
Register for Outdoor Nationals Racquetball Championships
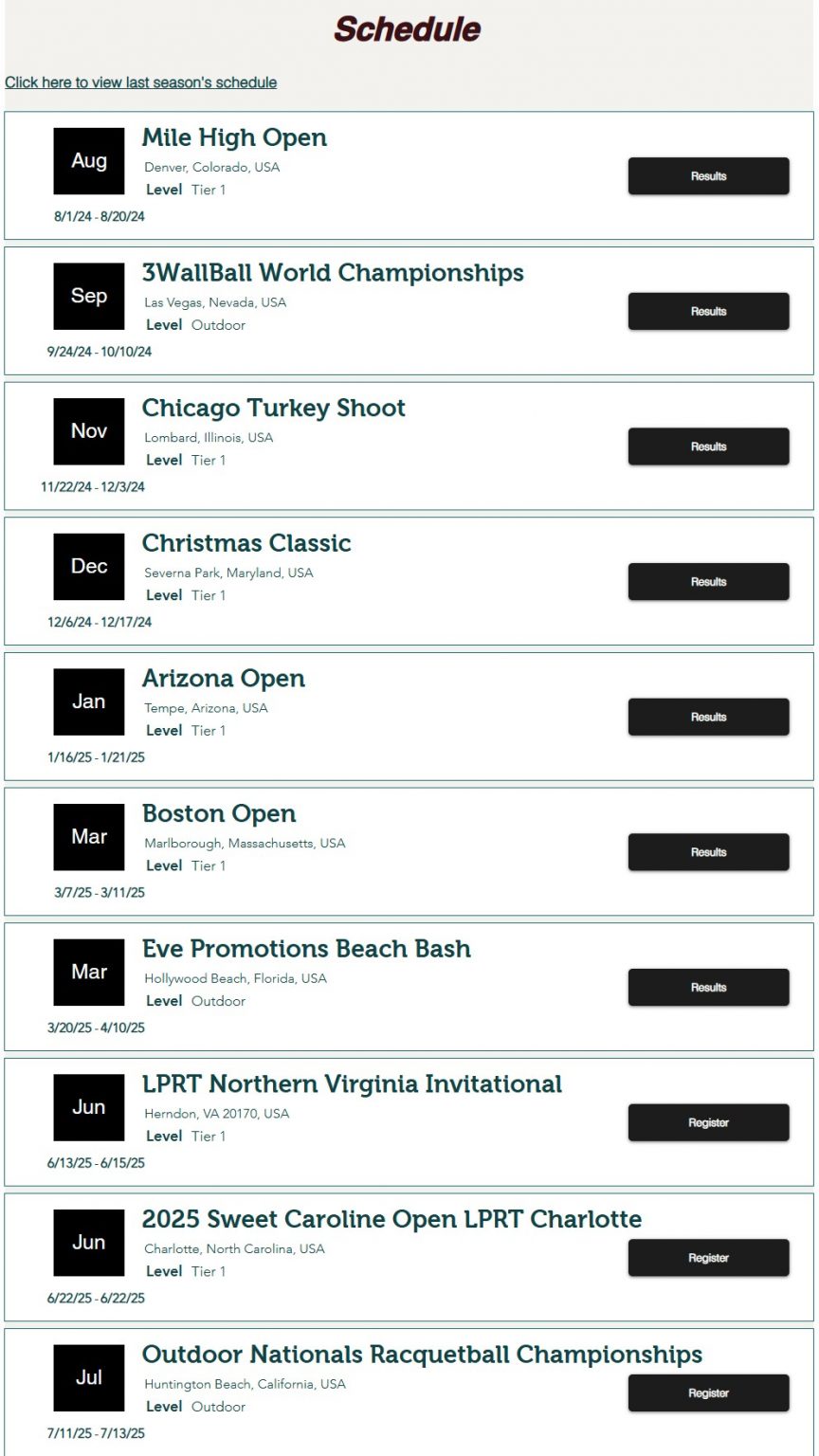708,1392
